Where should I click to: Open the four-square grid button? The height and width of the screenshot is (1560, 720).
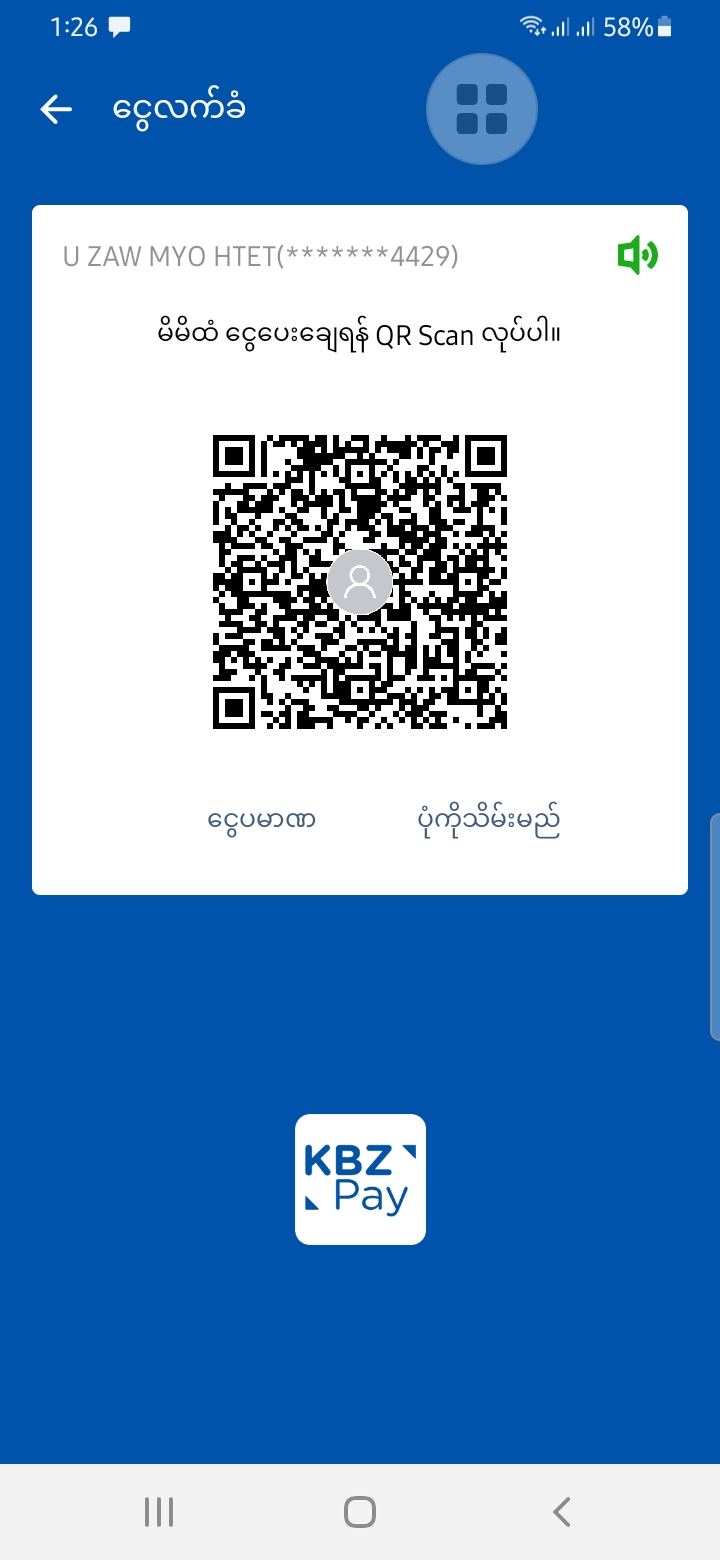pos(481,109)
